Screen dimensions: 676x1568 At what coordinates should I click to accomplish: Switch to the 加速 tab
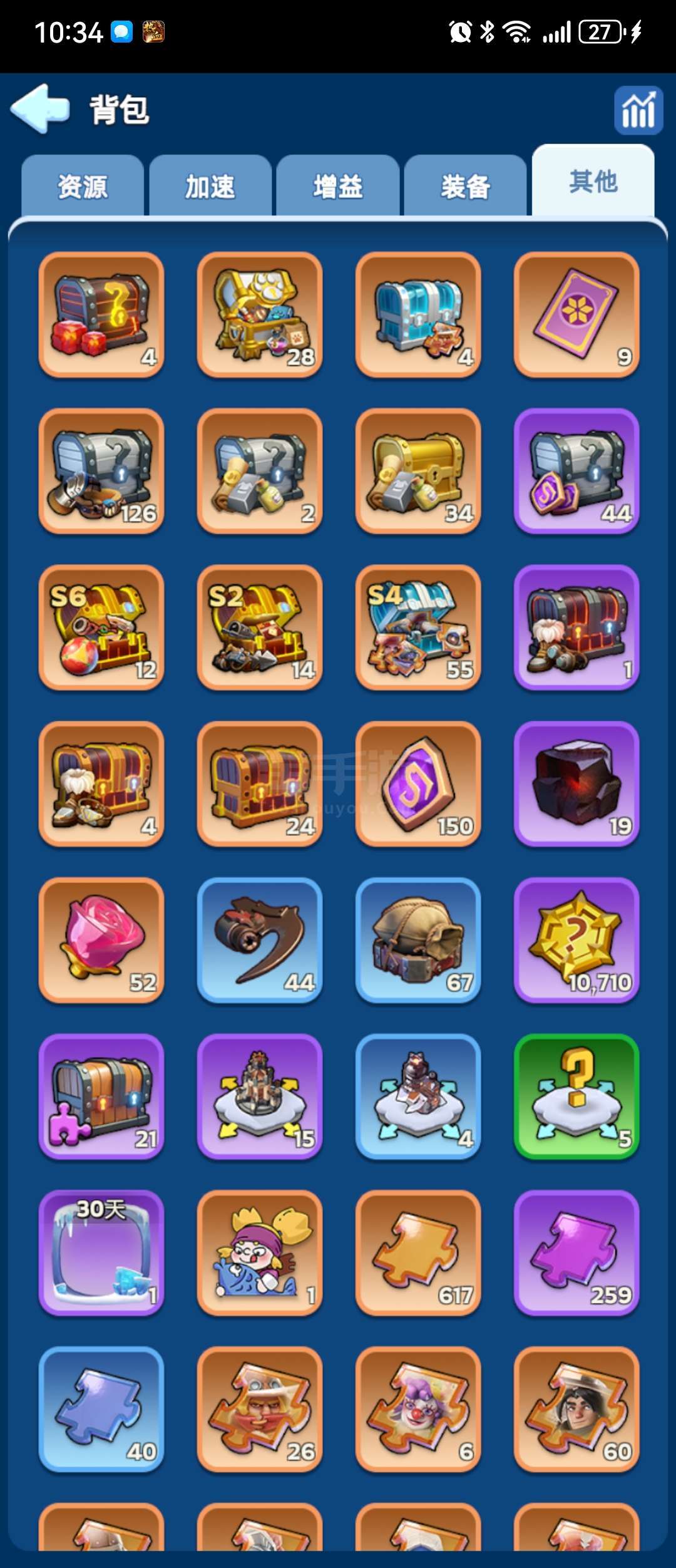(210, 187)
